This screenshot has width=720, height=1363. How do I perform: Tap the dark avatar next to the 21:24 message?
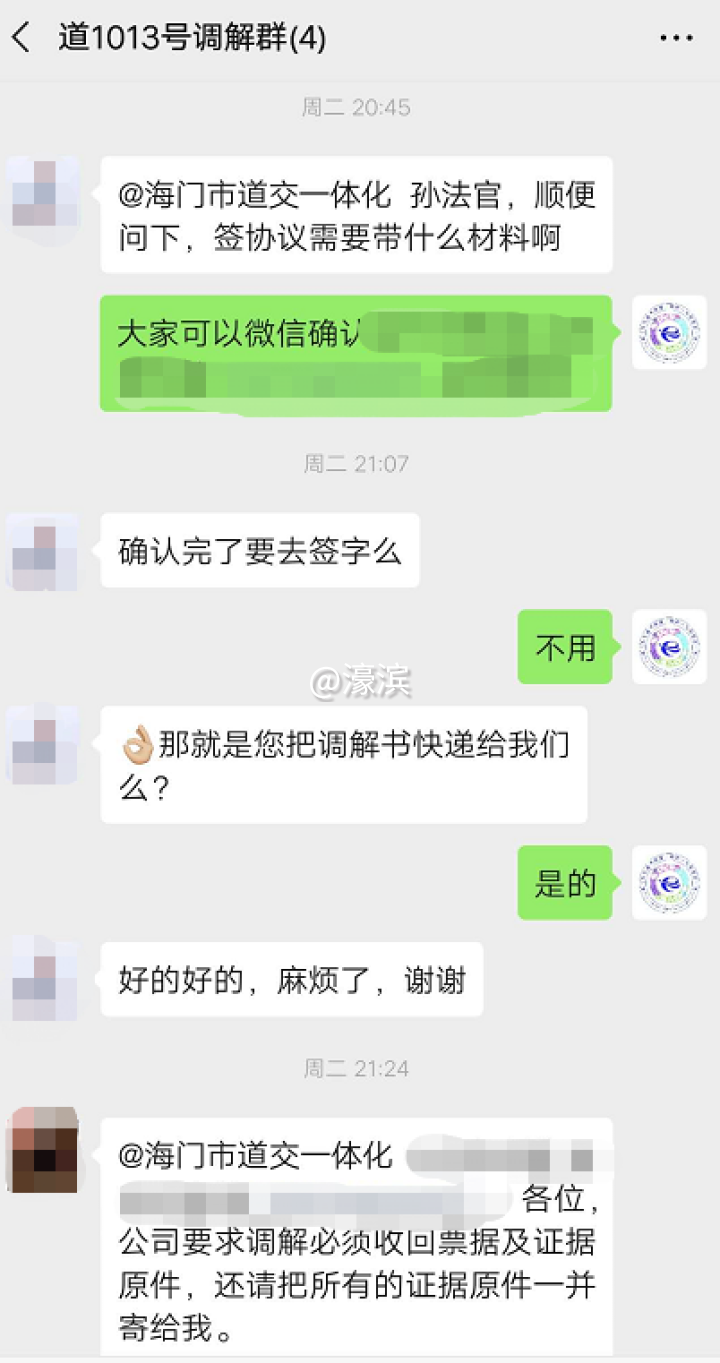pyautogui.click(x=44, y=1152)
